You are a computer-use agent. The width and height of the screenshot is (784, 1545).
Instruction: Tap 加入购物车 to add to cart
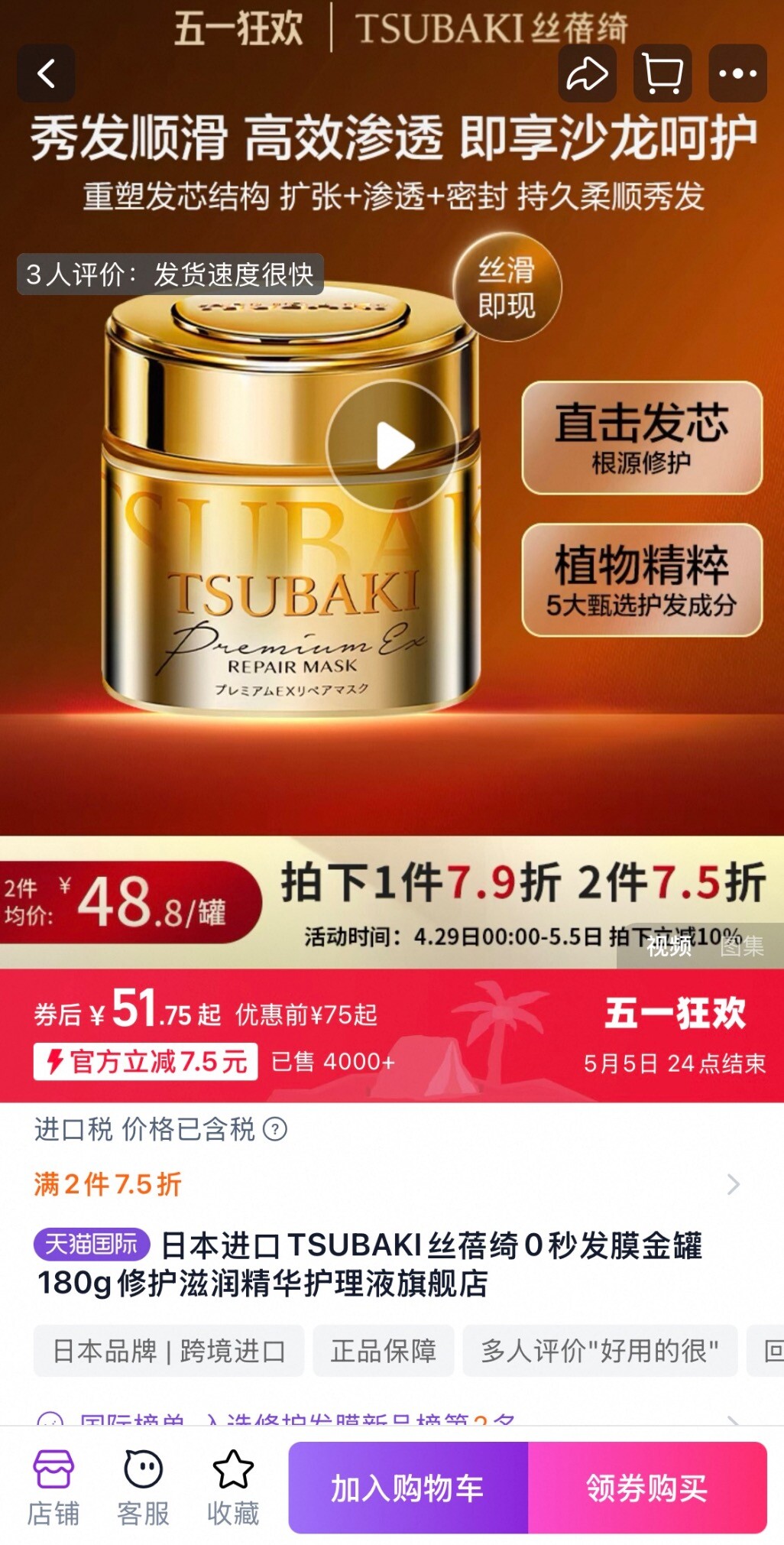[408, 1488]
